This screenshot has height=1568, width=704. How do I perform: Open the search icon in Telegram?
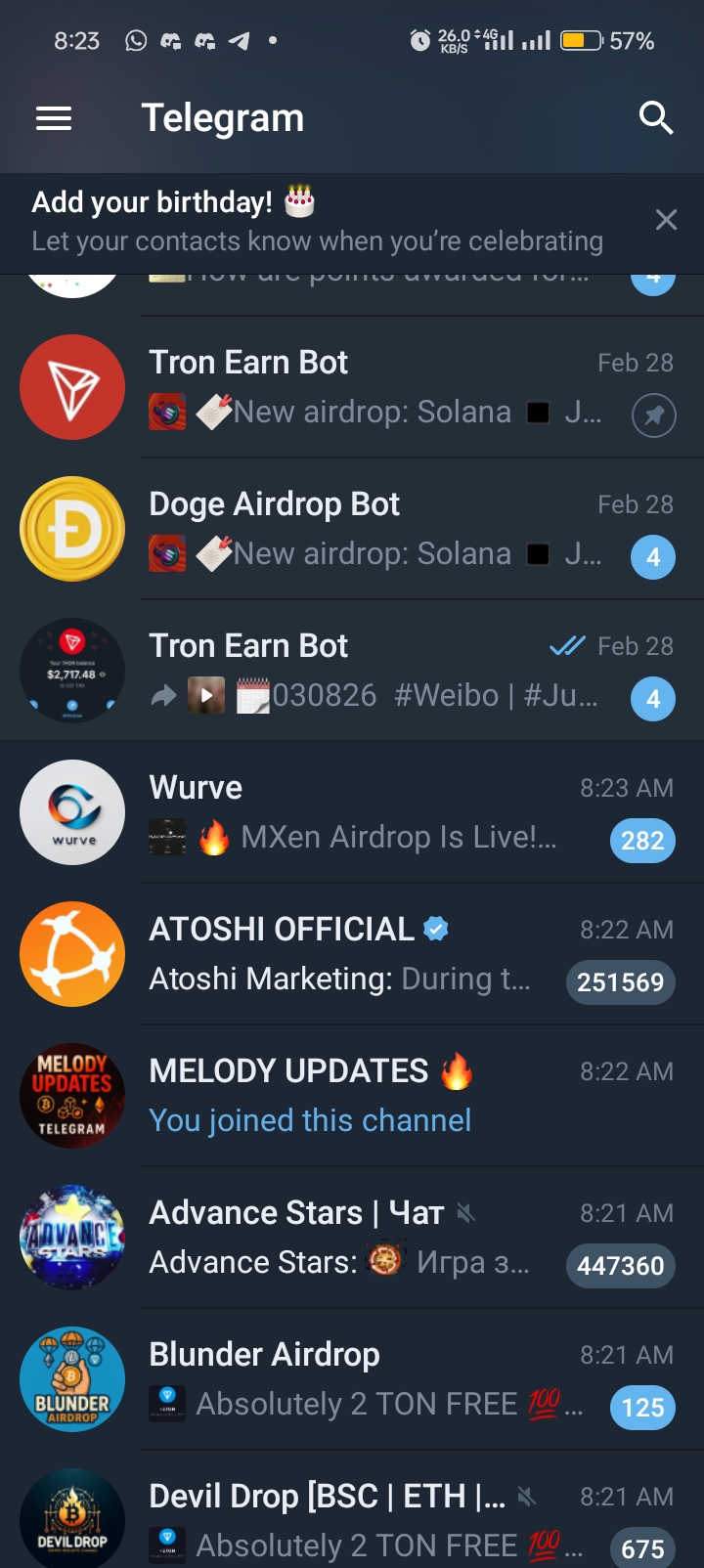(656, 118)
